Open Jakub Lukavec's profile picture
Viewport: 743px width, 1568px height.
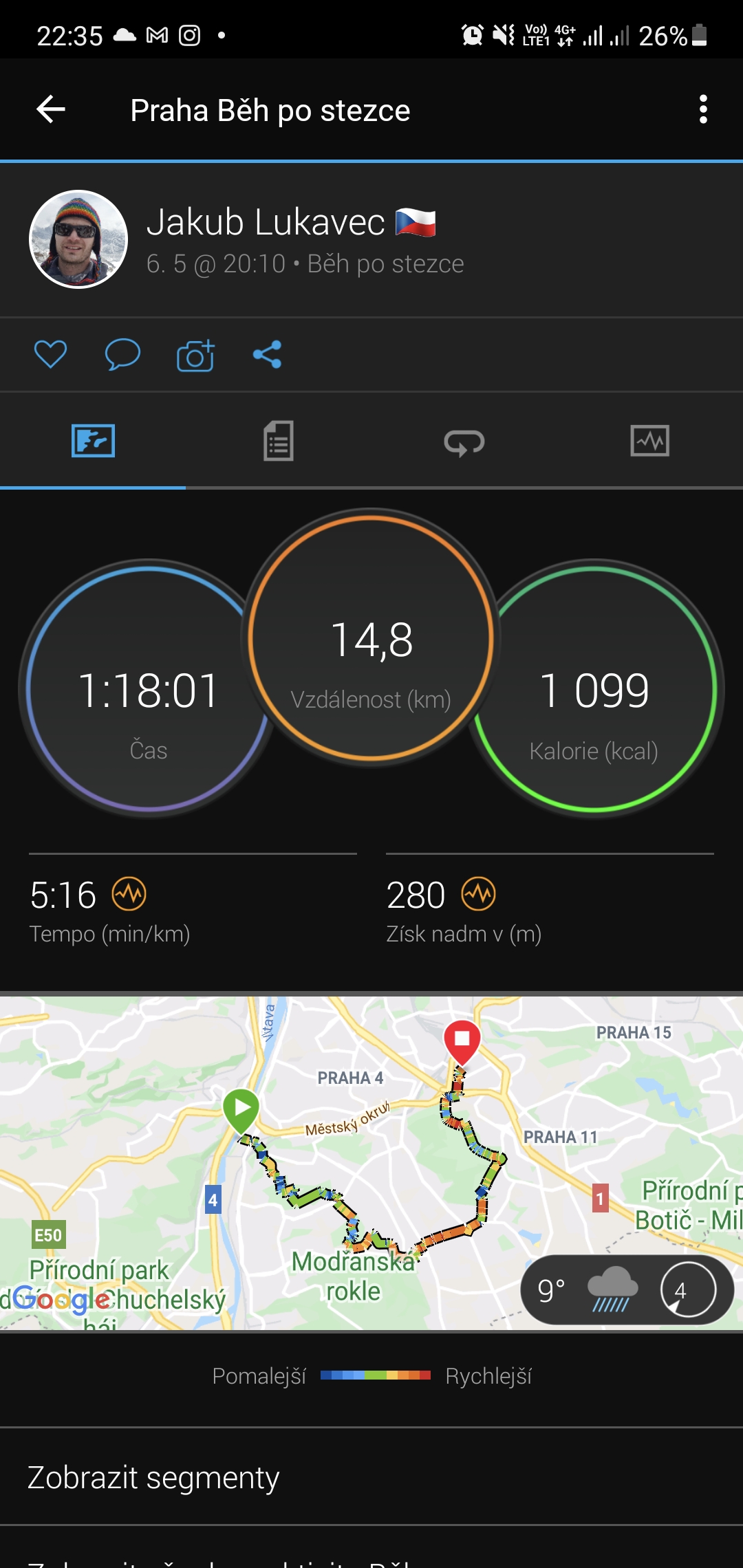78,239
